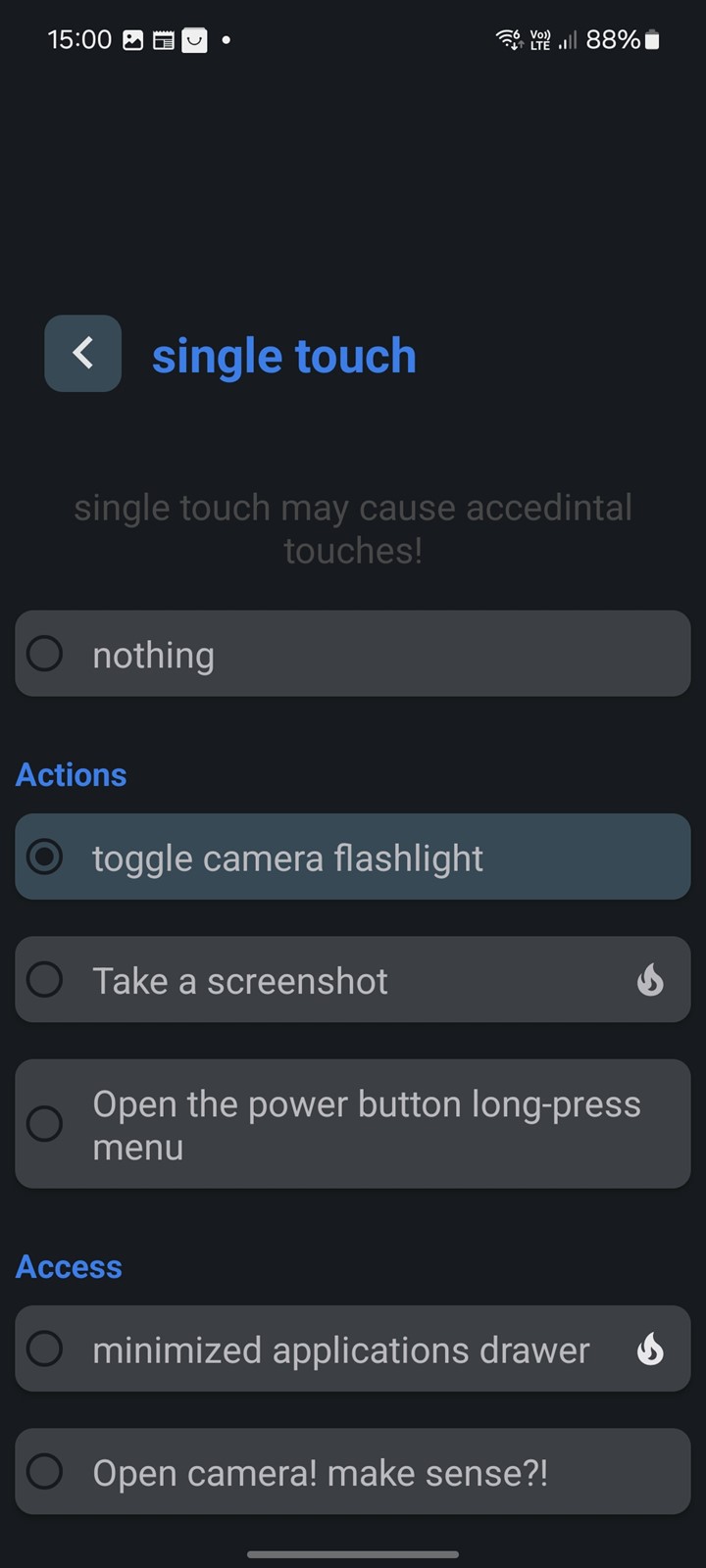Choose toggle camera flashlight
Image resolution: width=706 pixels, height=1568 pixels.
(x=353, y=857)
